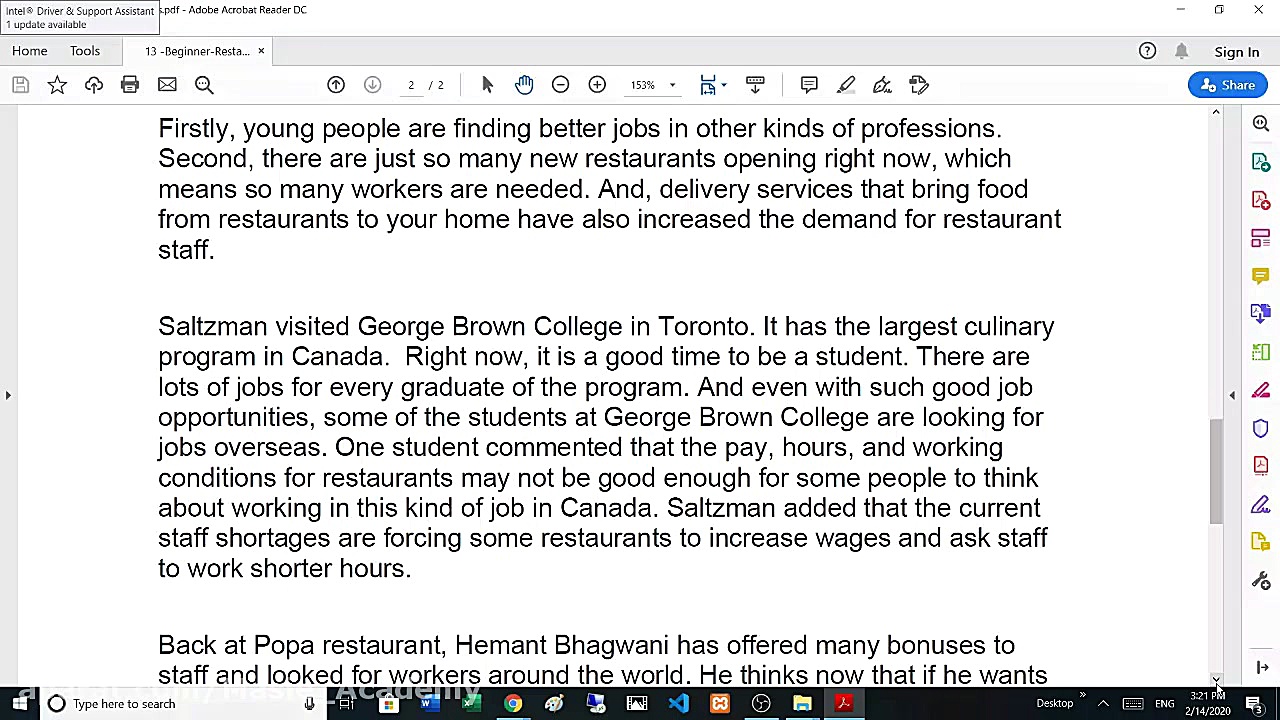
Task: Click Sign In
Action: click(1236, 52)
